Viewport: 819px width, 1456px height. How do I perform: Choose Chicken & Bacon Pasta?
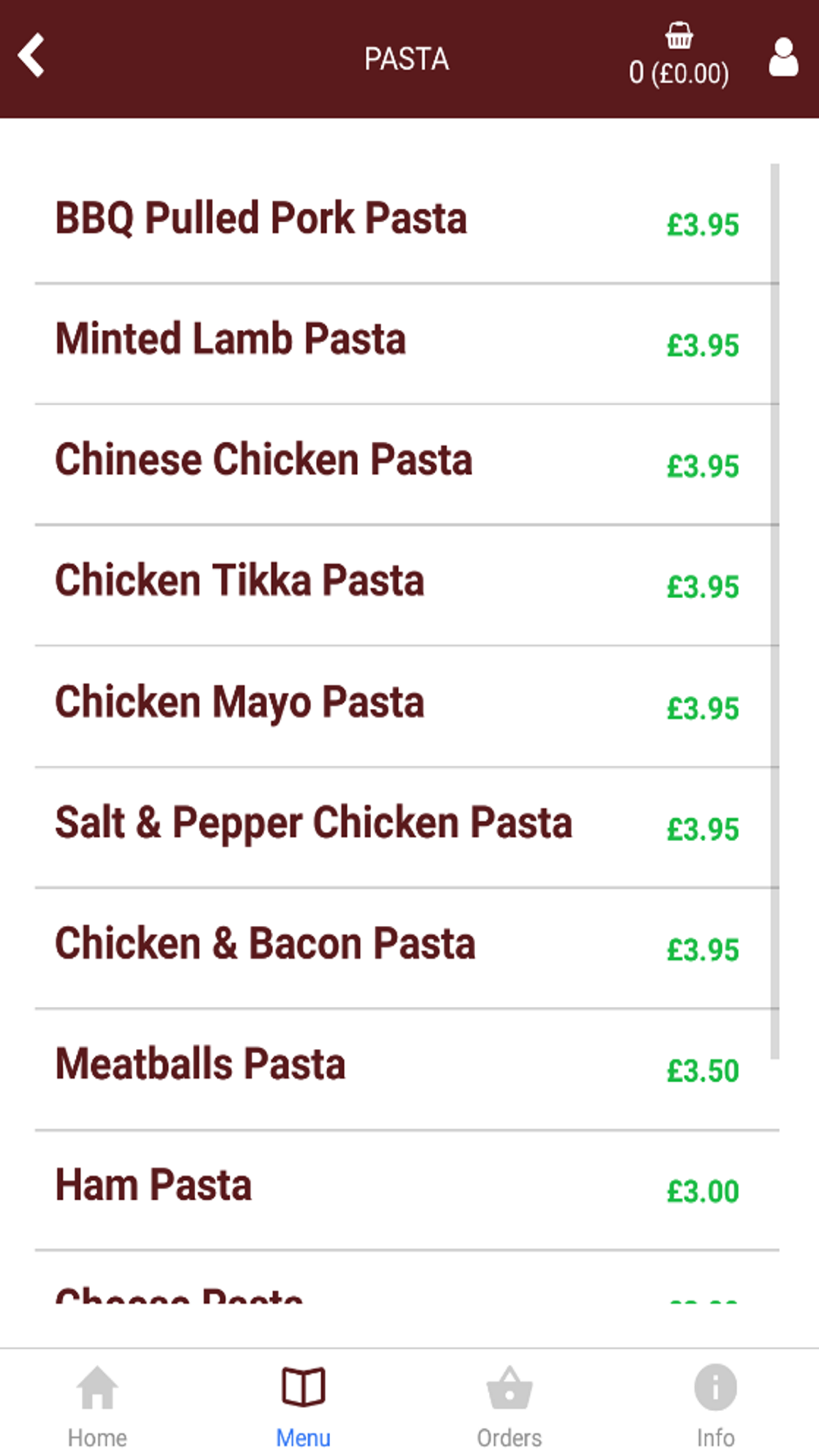coord(406,948)
